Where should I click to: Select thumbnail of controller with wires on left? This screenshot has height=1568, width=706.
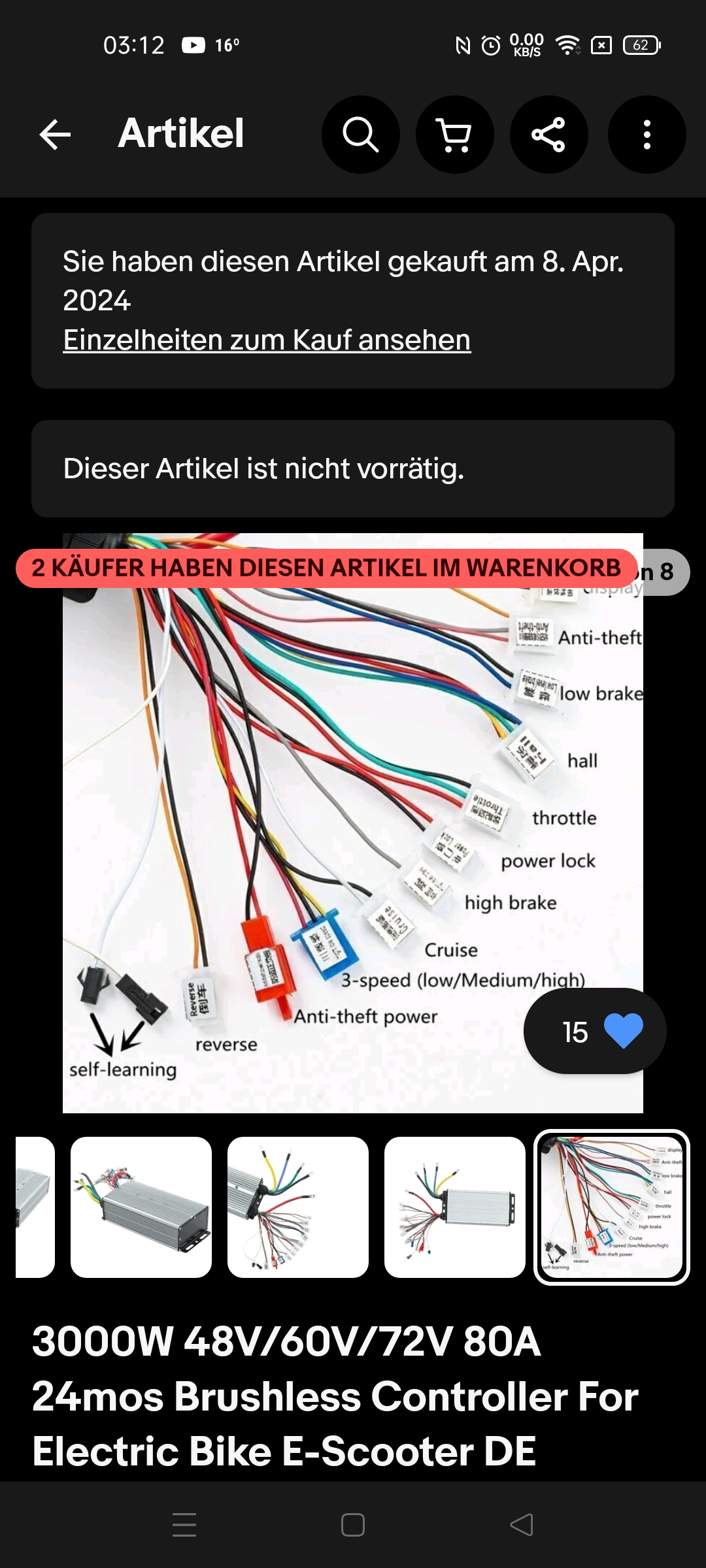(x=455, y=1207)
